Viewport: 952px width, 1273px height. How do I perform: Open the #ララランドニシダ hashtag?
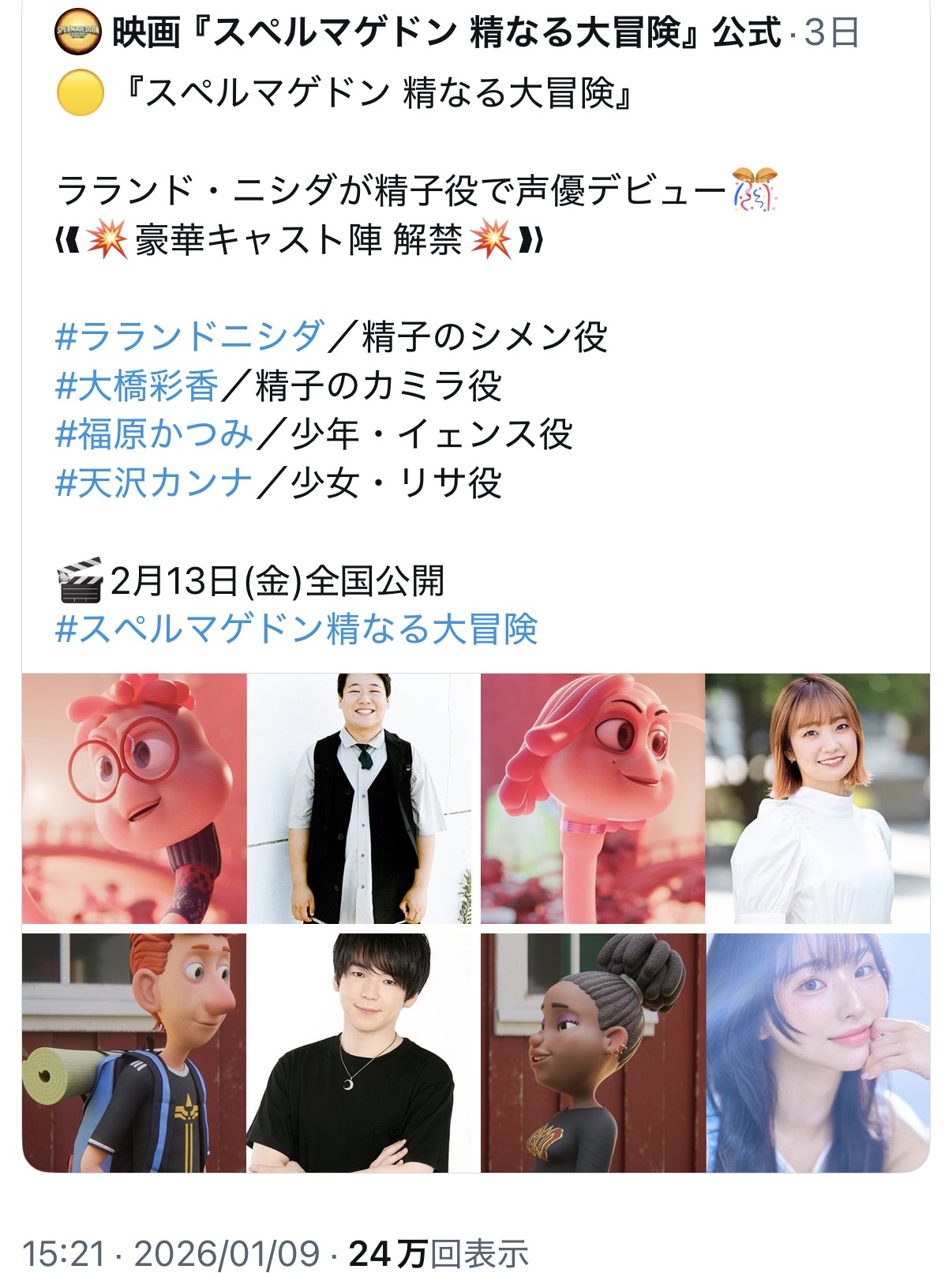pyautogui.click(x=189, y=337)
